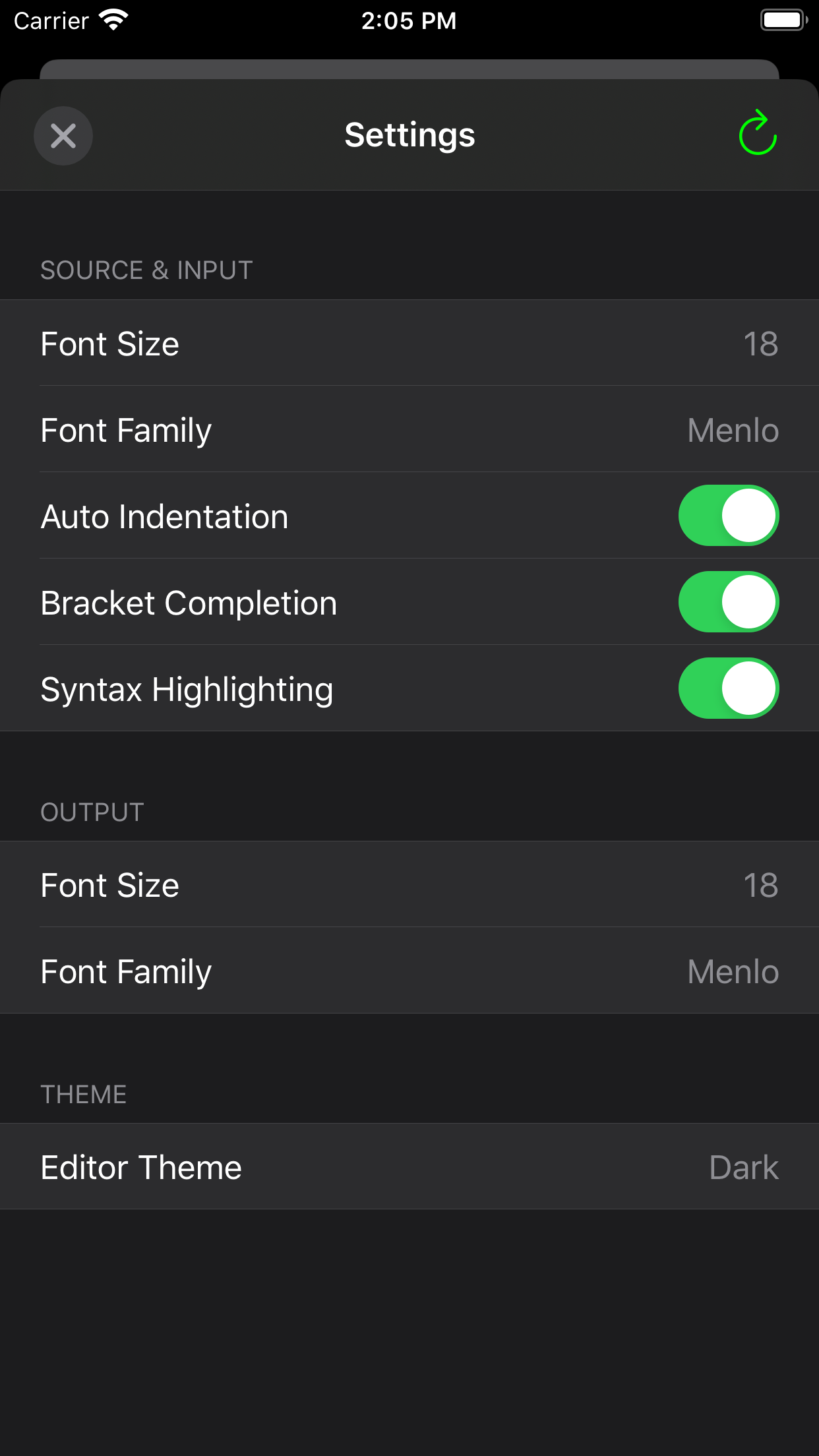The width and height of the screenshot is (819, 1456).
Task: Open Font Size setting under Source & Input
Action: (409, 344)
